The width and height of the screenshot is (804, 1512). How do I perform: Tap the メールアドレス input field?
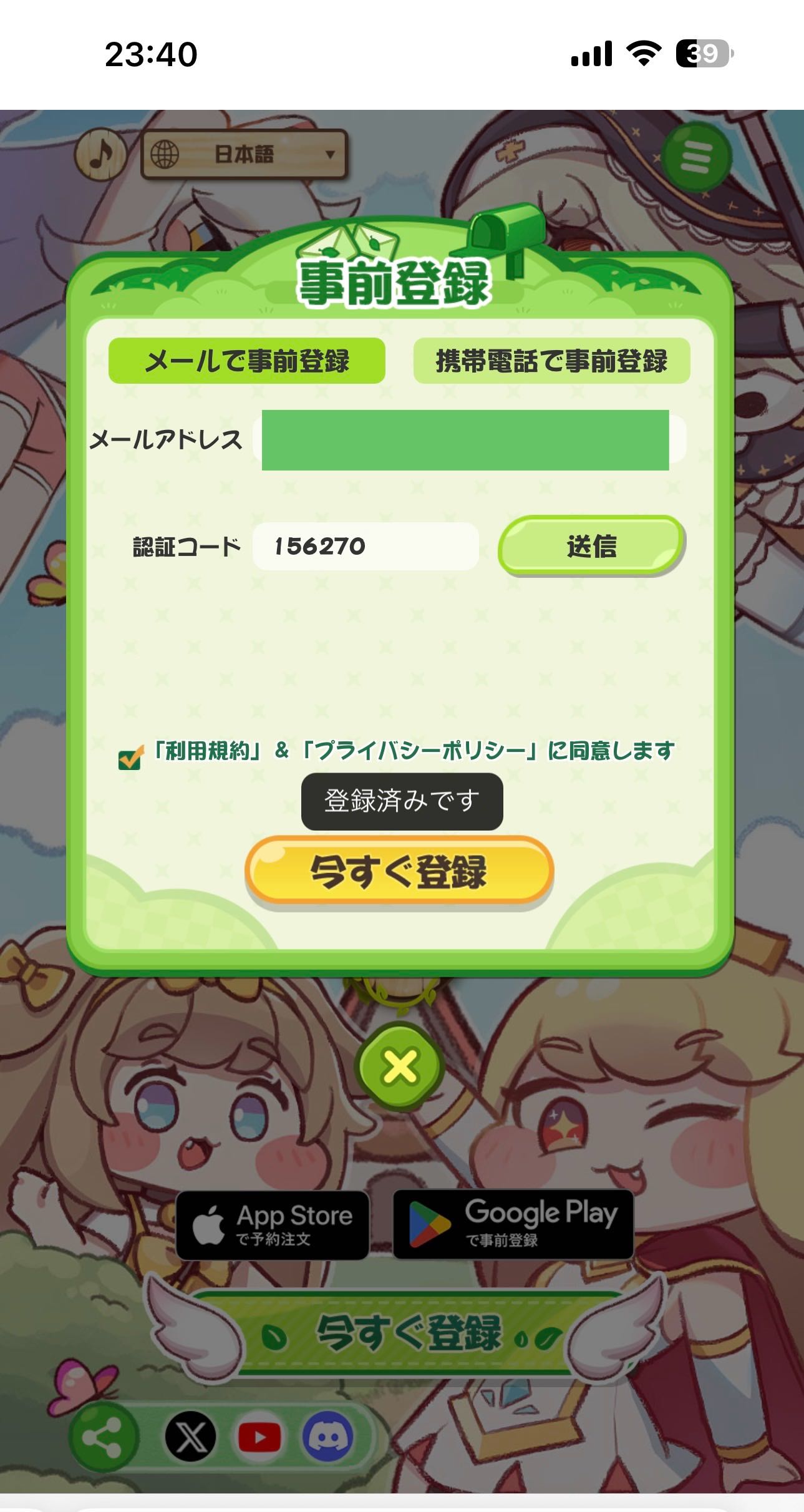(x=465, y=440)
